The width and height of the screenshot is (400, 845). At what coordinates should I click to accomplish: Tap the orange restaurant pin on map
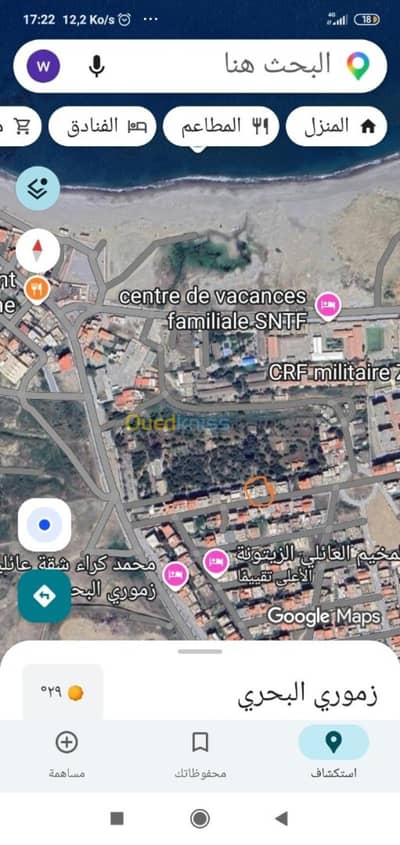(x=37, y=291)
